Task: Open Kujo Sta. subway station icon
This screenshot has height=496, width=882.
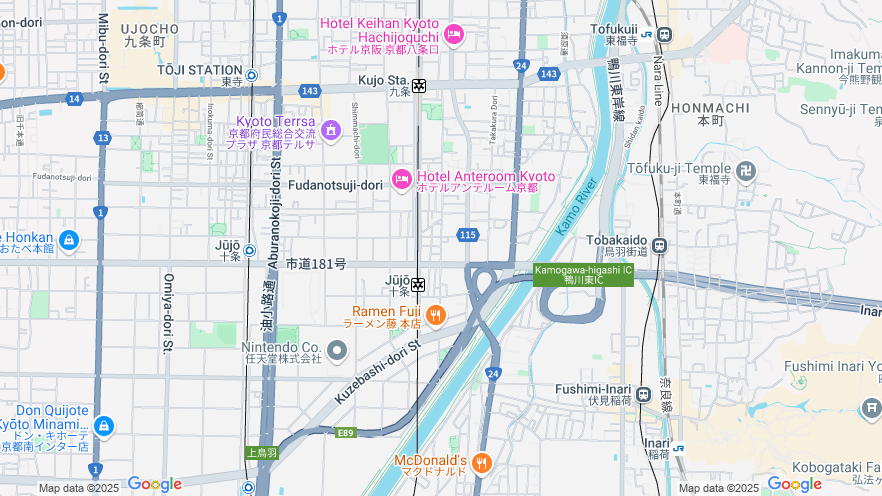Action: [419, 86]
